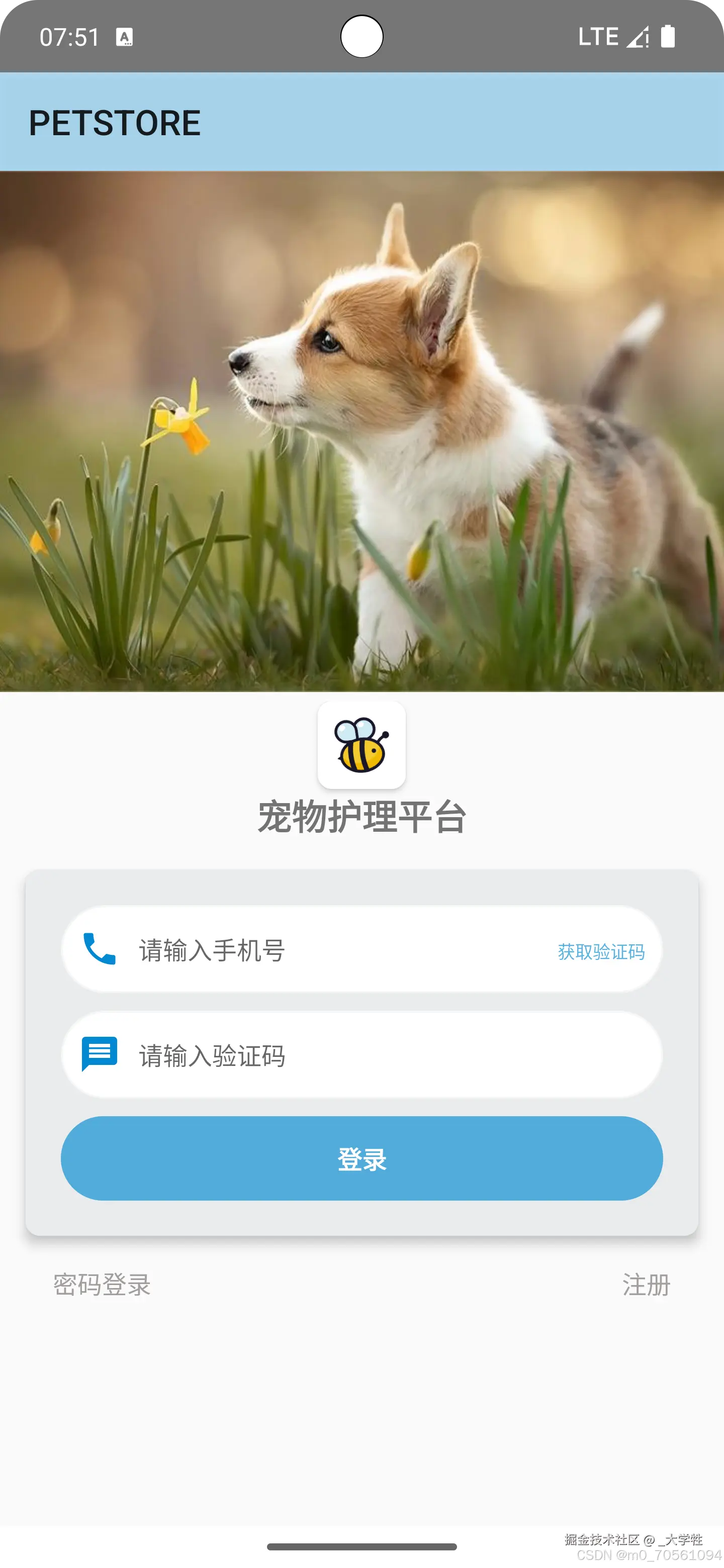Switch to 密码登录 password login
The height and width of the screenshot is (1568, 724).
(102, 1285)
